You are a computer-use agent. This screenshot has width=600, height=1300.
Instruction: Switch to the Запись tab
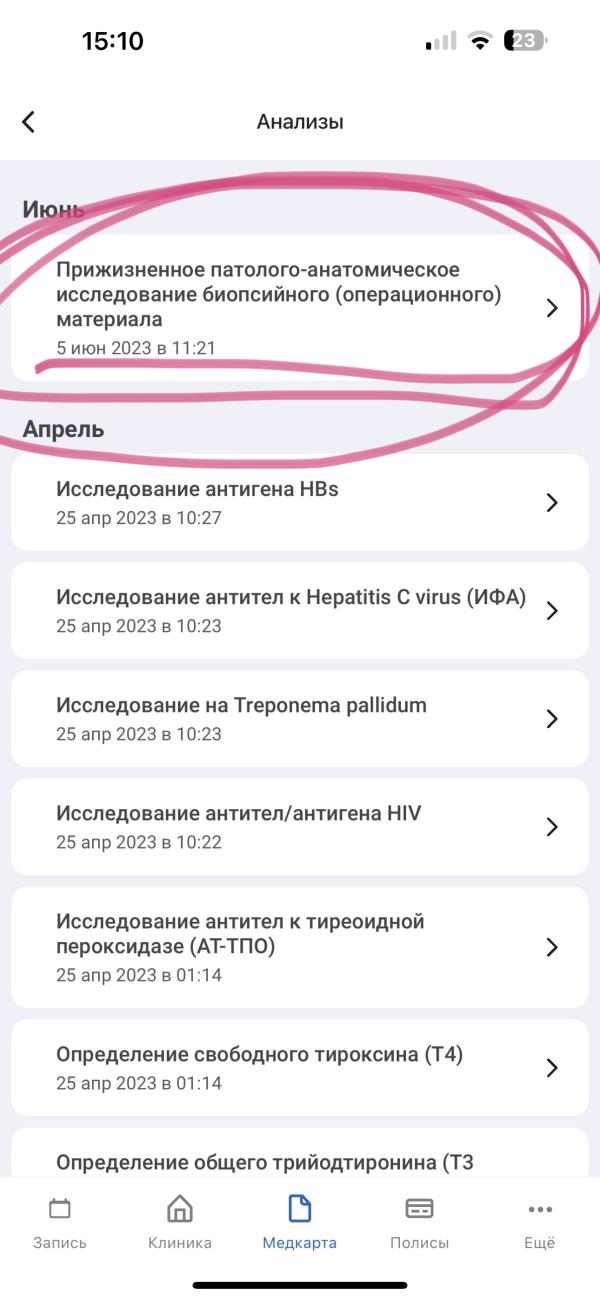tap(60, 1222)
